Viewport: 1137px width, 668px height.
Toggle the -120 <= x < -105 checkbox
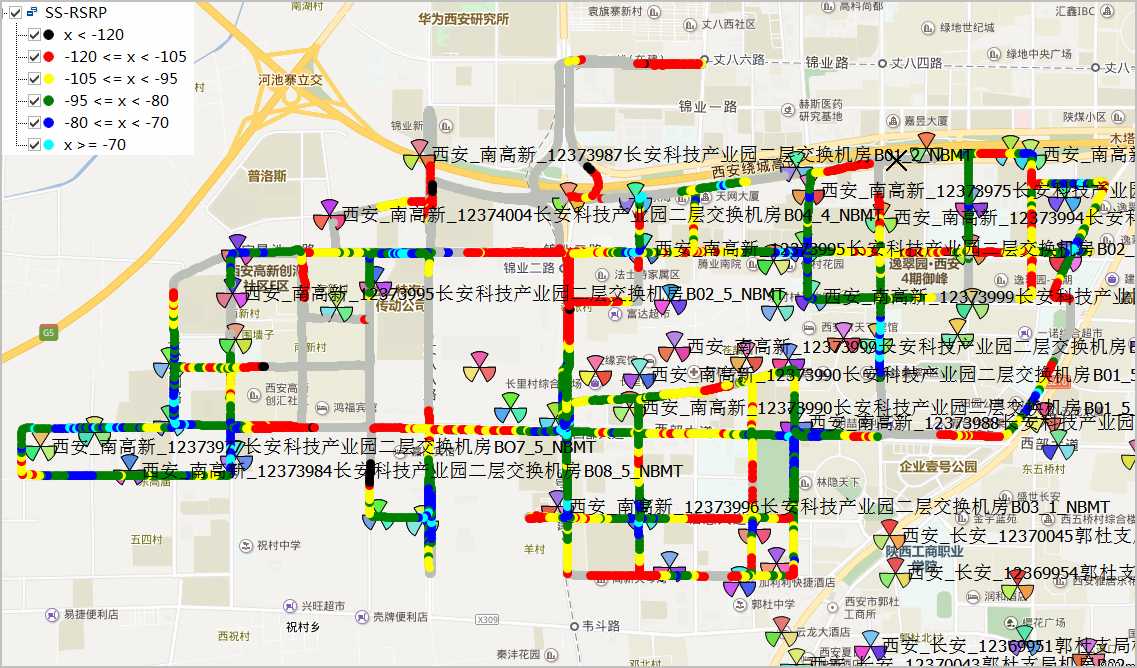pyautogui.click(x=34, y=57)
